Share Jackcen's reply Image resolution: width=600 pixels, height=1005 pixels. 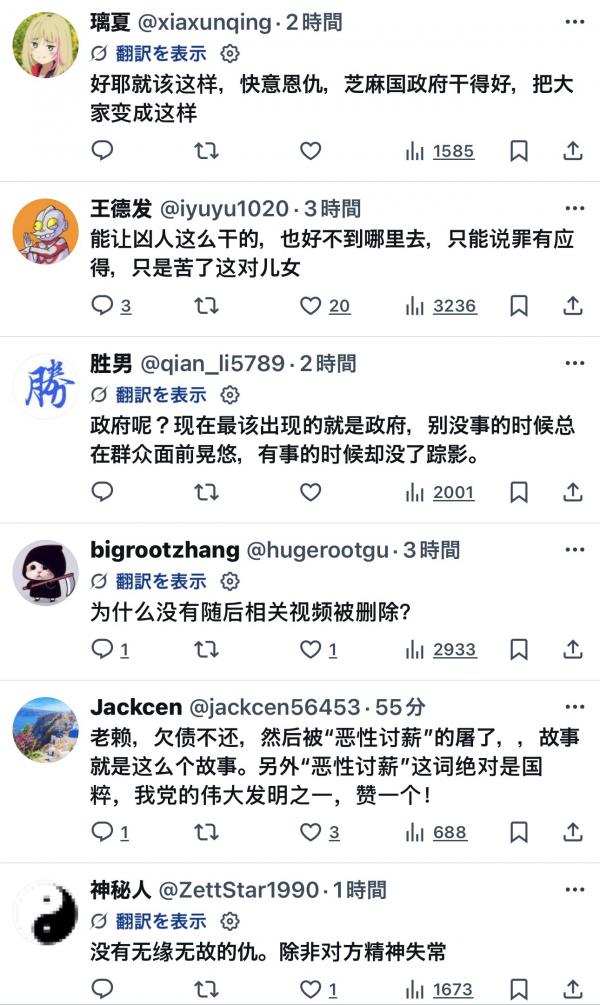573,833
